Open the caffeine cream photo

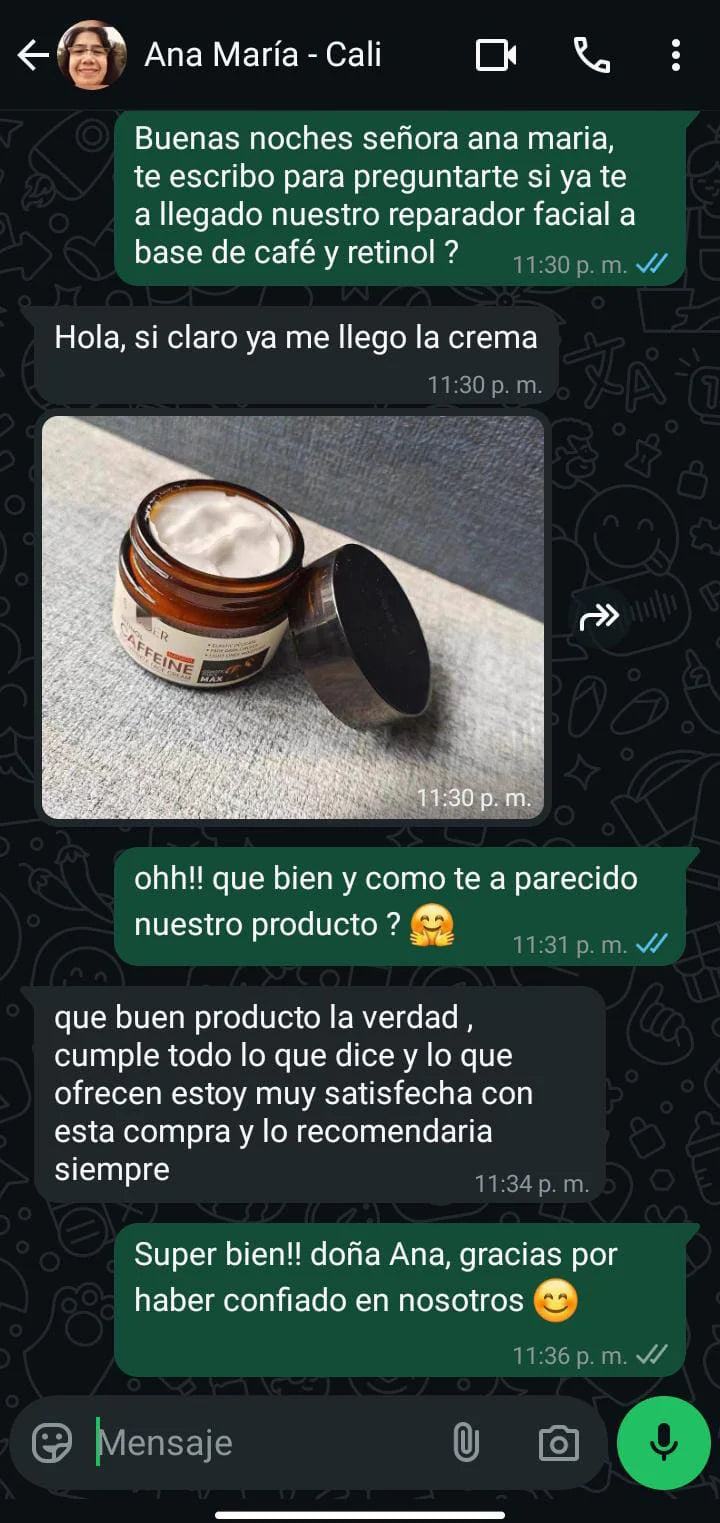[294, 616]
